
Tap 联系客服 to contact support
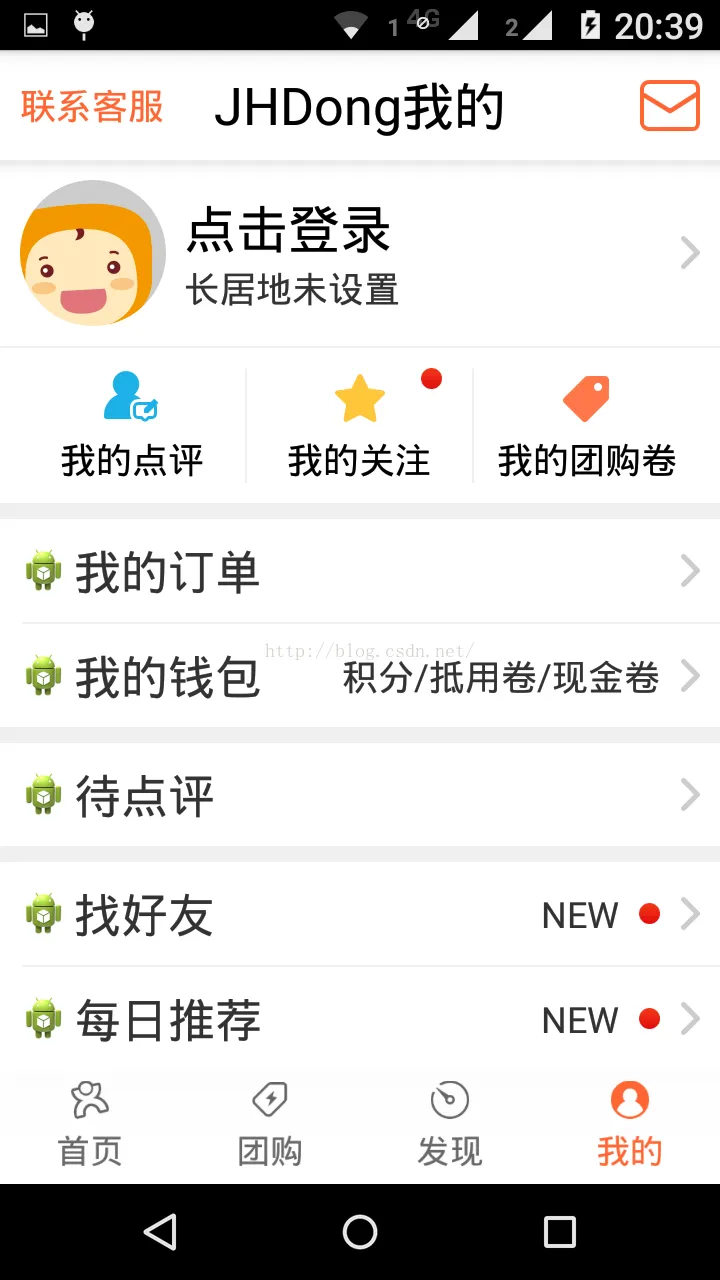pyautogui.click(x=92, y=107)
